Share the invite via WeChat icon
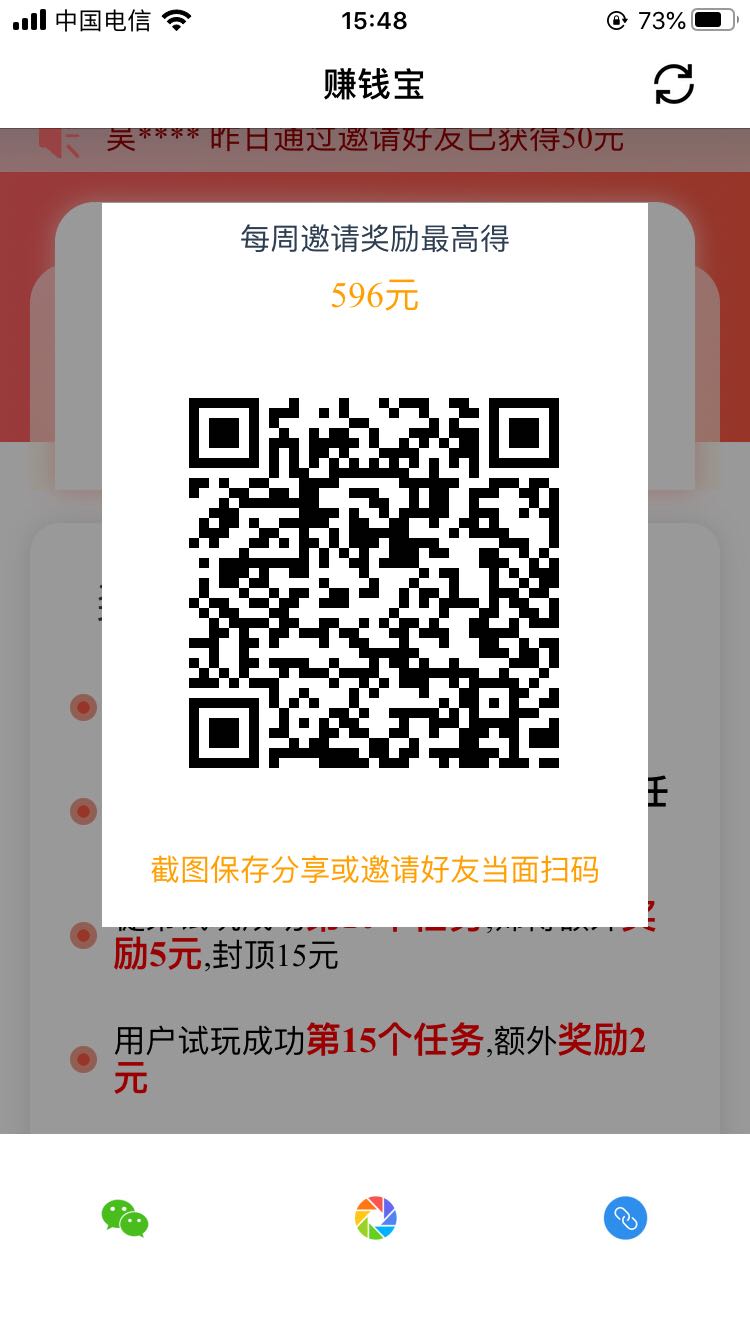This screenshot has width=750, height=1334. click(125, 1218)
